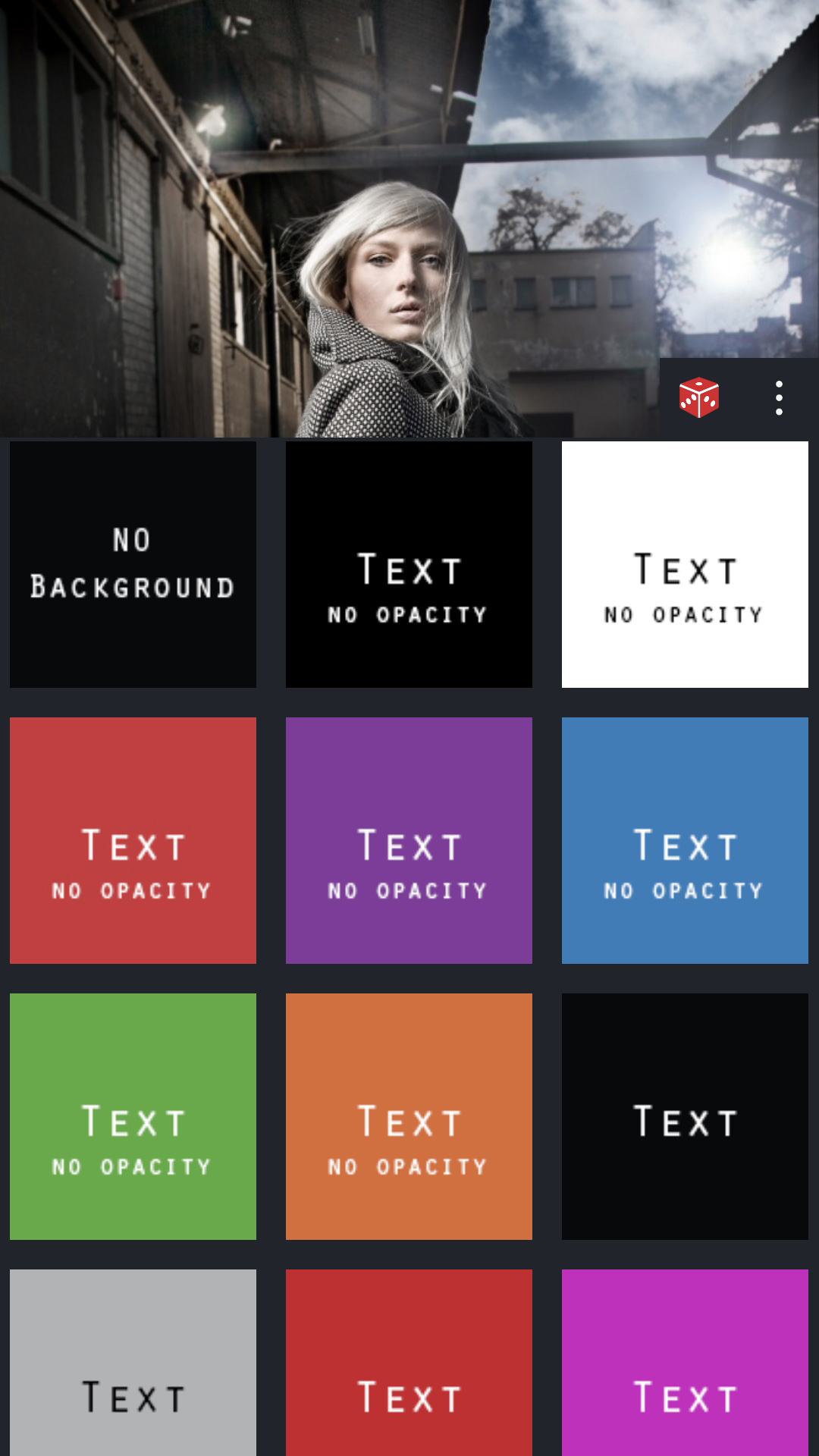
Task: Choose white No Opacity text background
Action: [685, 564]
